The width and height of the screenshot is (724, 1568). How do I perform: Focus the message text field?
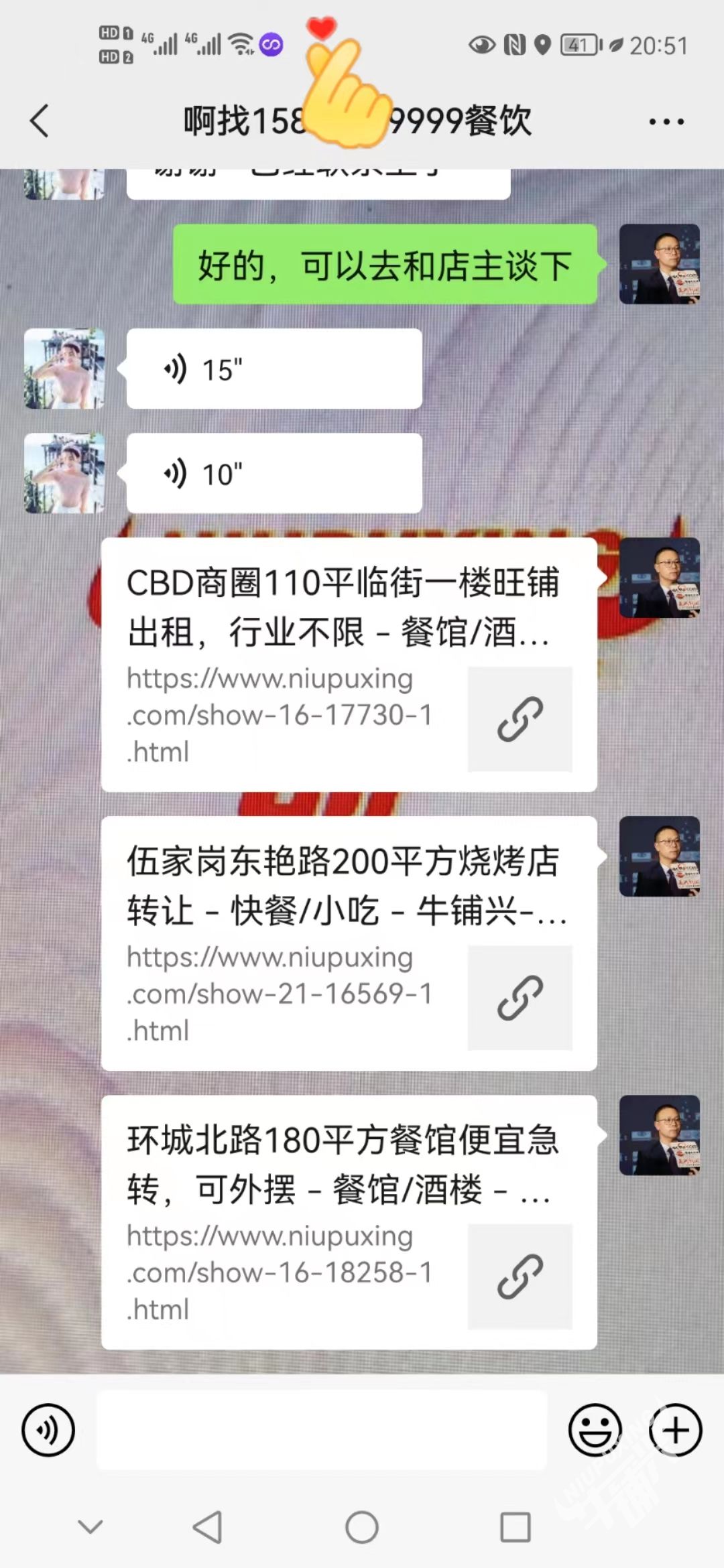point(322,1430)
